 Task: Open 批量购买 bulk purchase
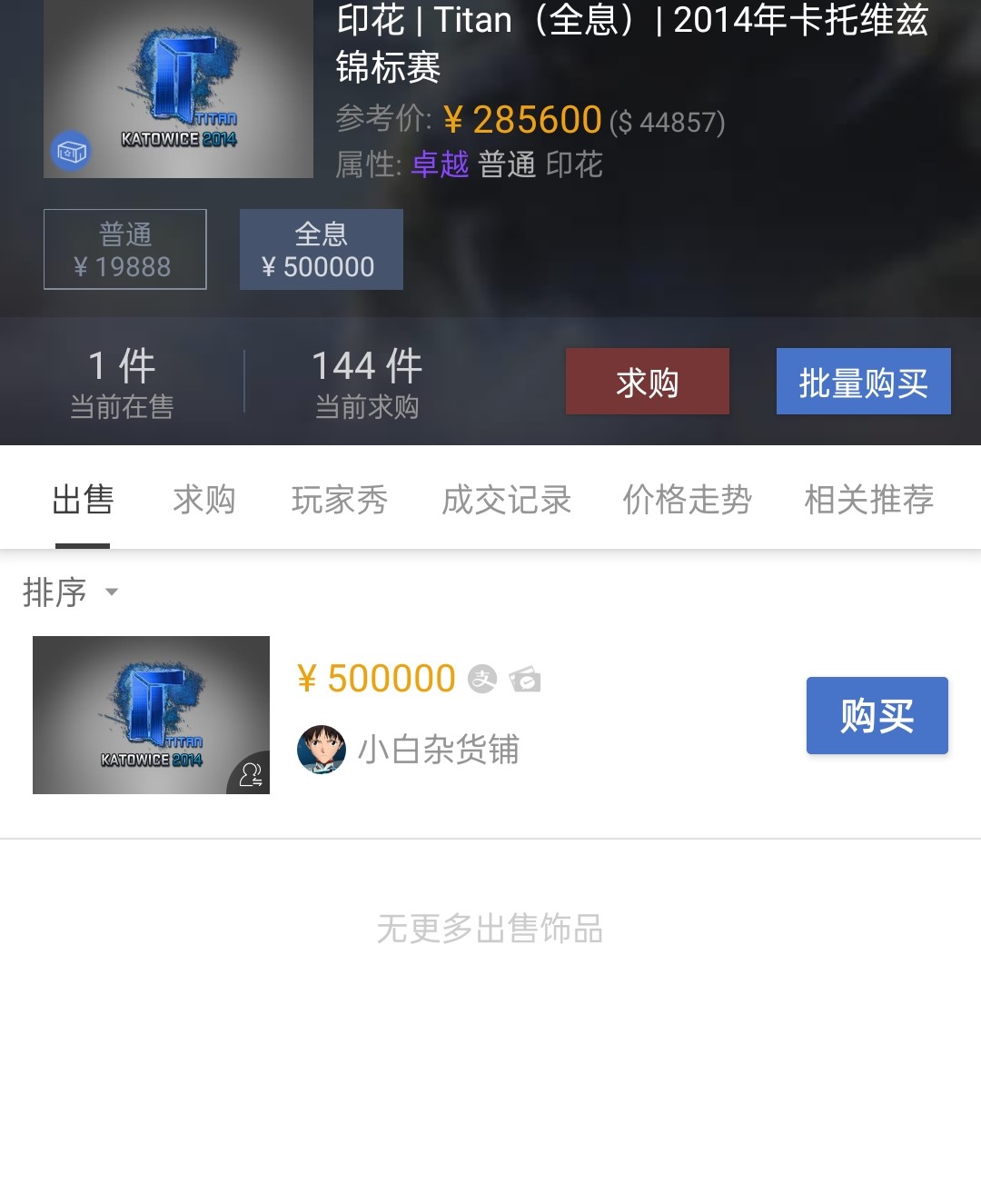click(863, 382)
